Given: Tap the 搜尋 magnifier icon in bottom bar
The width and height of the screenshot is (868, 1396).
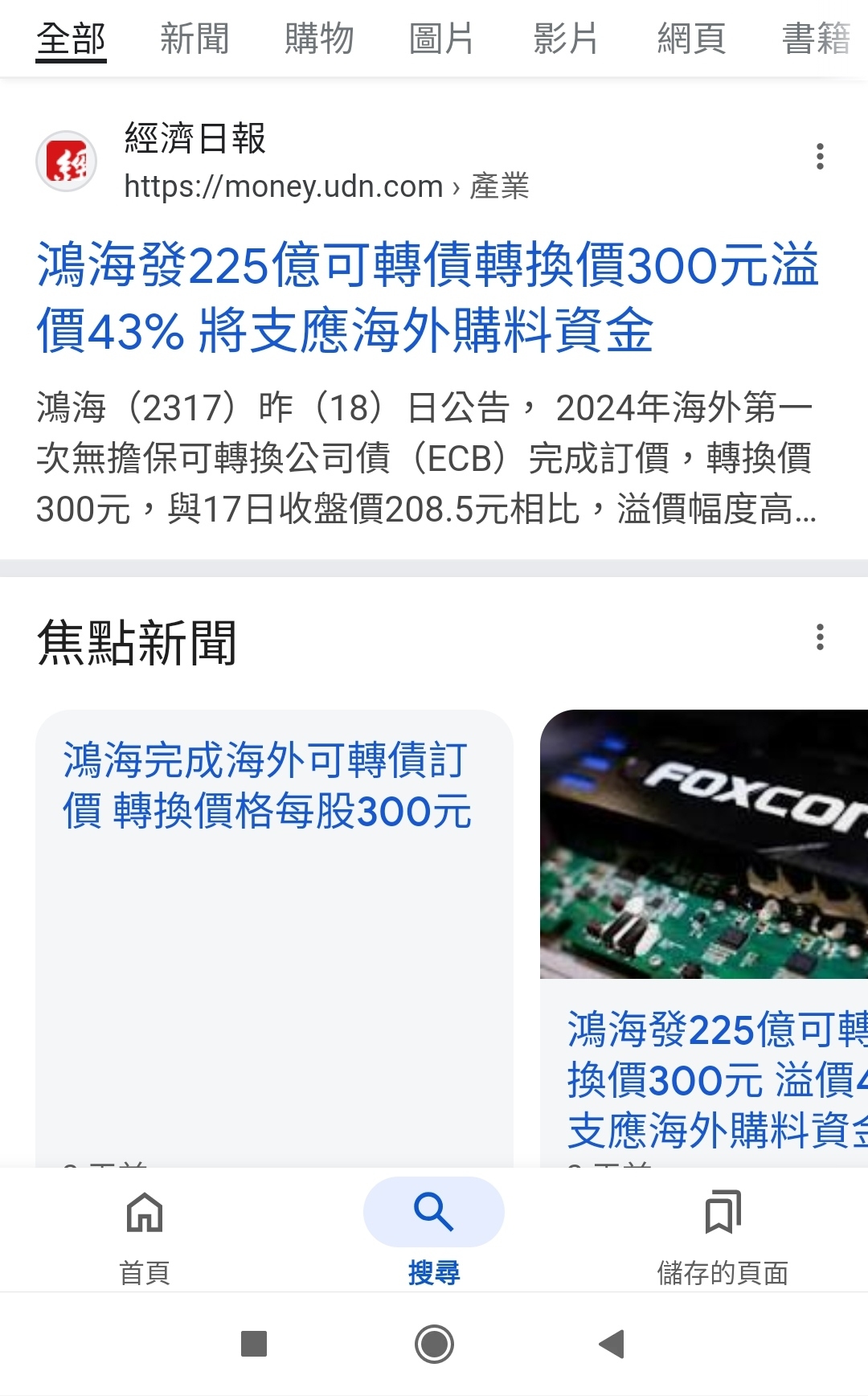Looking at the screenshot, I should (x=434, y=1213).
